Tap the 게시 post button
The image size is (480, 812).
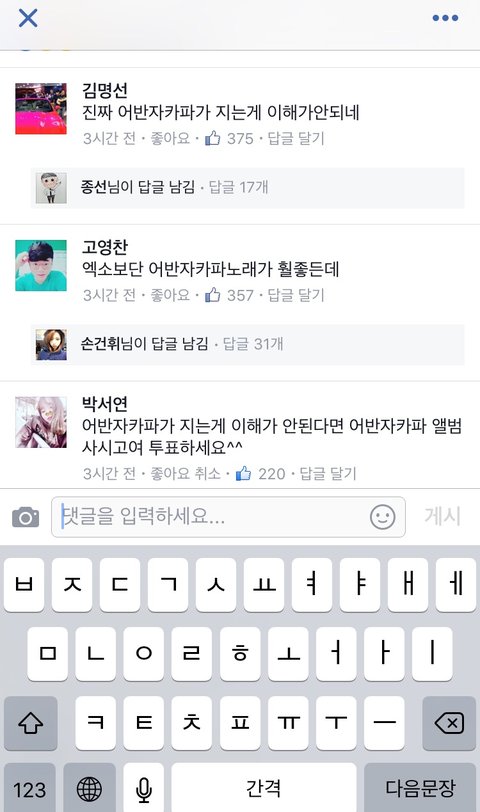pos(442,516)
